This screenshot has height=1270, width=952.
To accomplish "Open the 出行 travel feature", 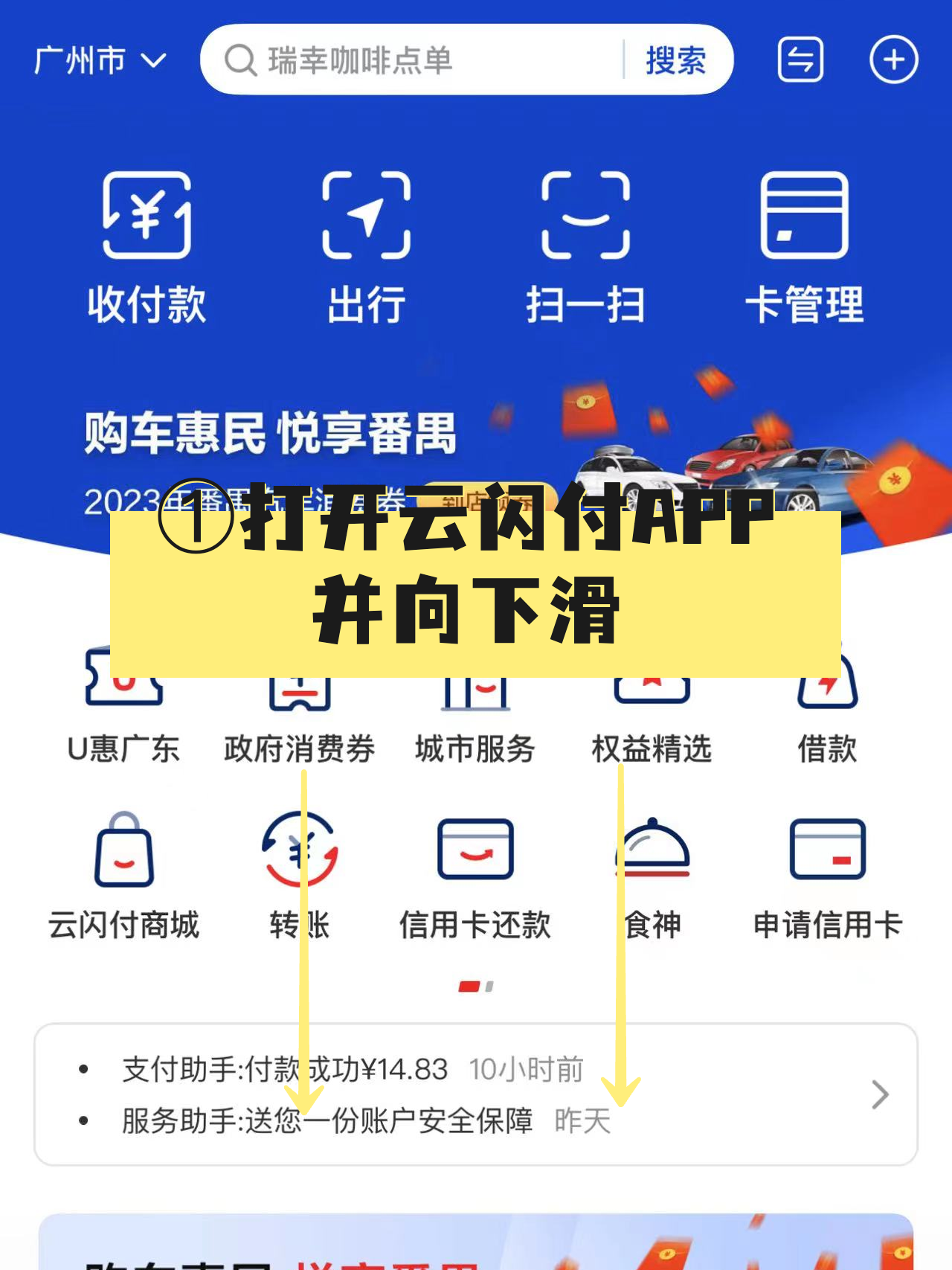I will click(366, 246).
